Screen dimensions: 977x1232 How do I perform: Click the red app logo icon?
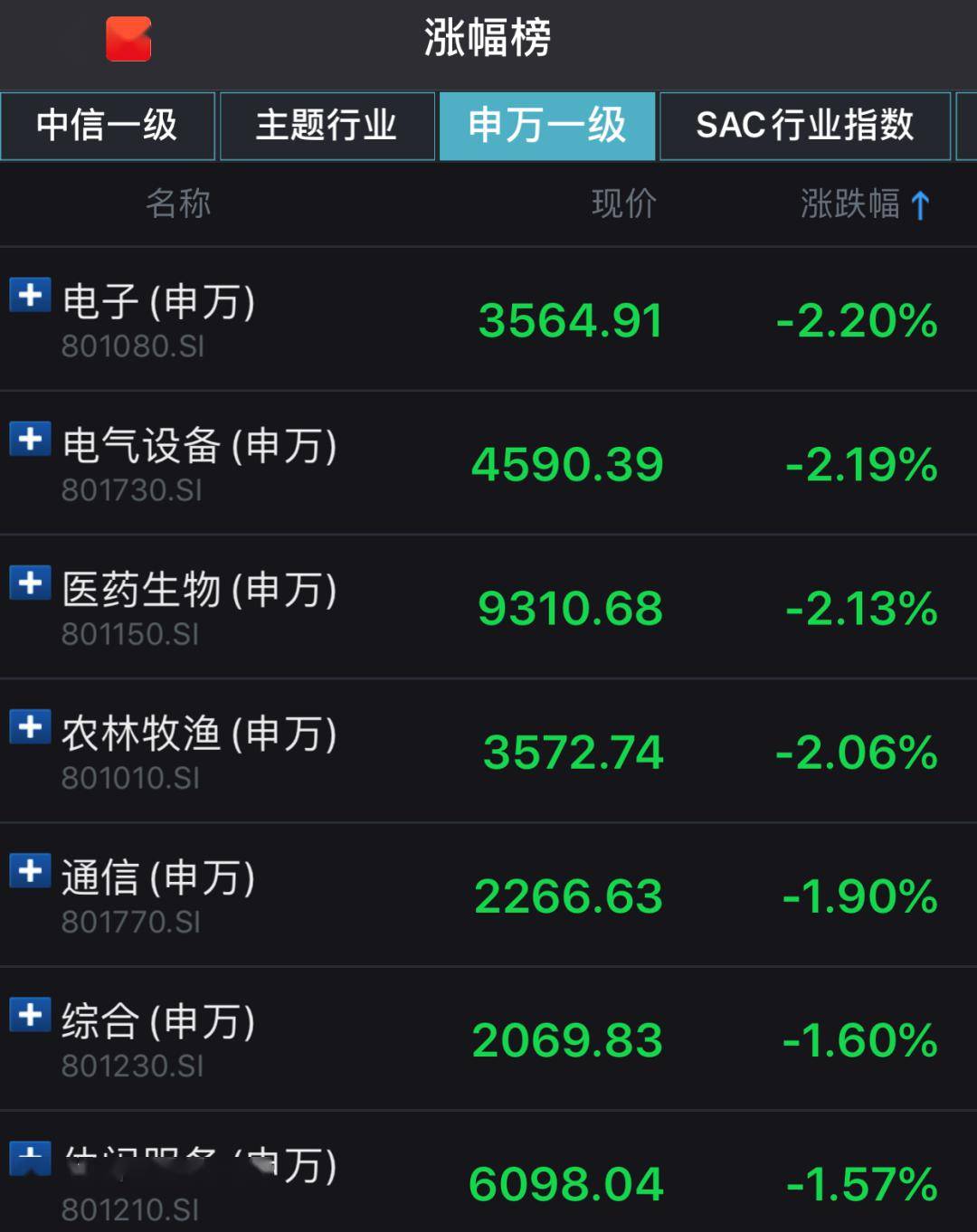[126, 39]
